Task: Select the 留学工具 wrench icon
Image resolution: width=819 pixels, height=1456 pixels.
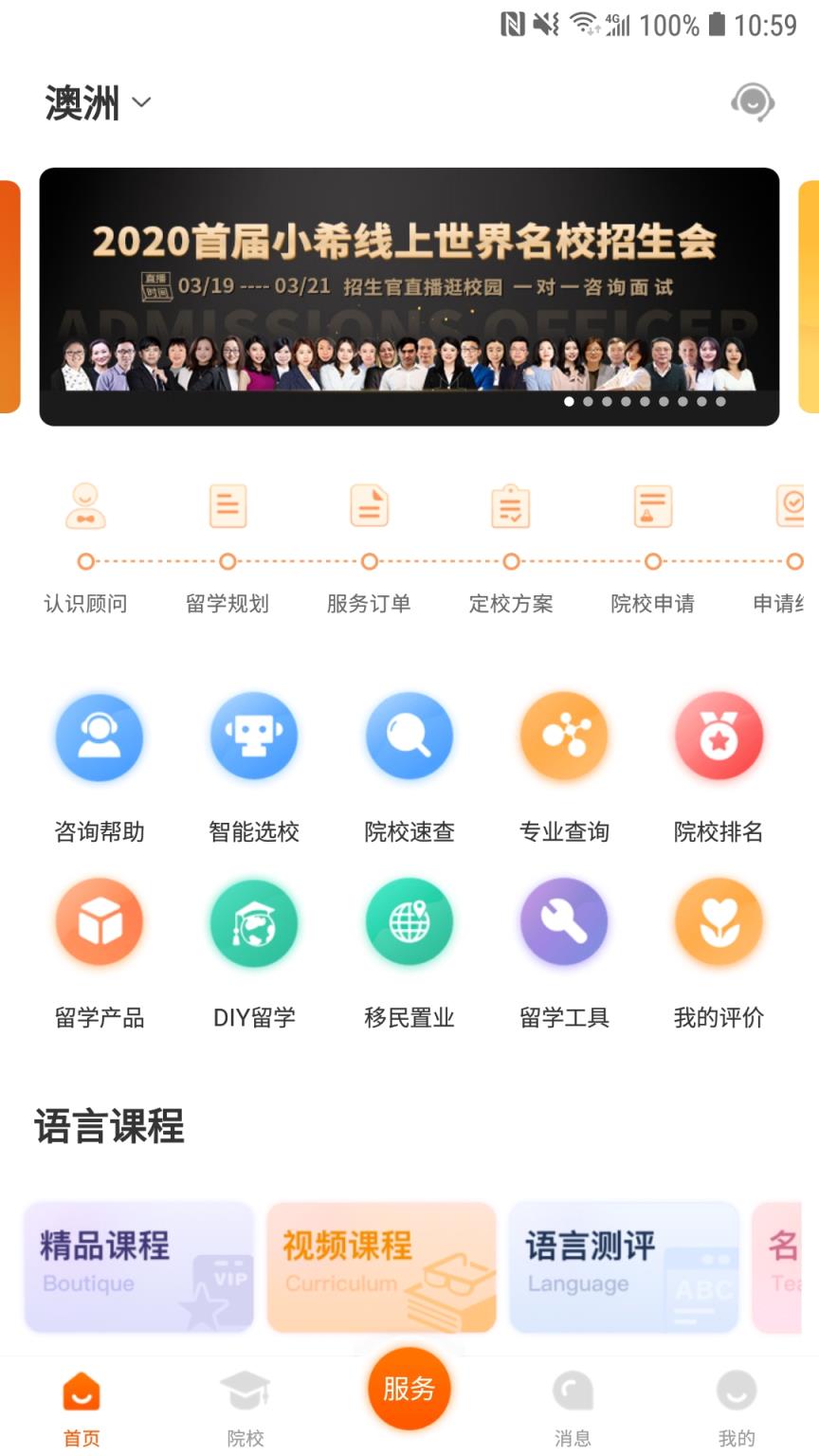Action: tap(563, 921)
